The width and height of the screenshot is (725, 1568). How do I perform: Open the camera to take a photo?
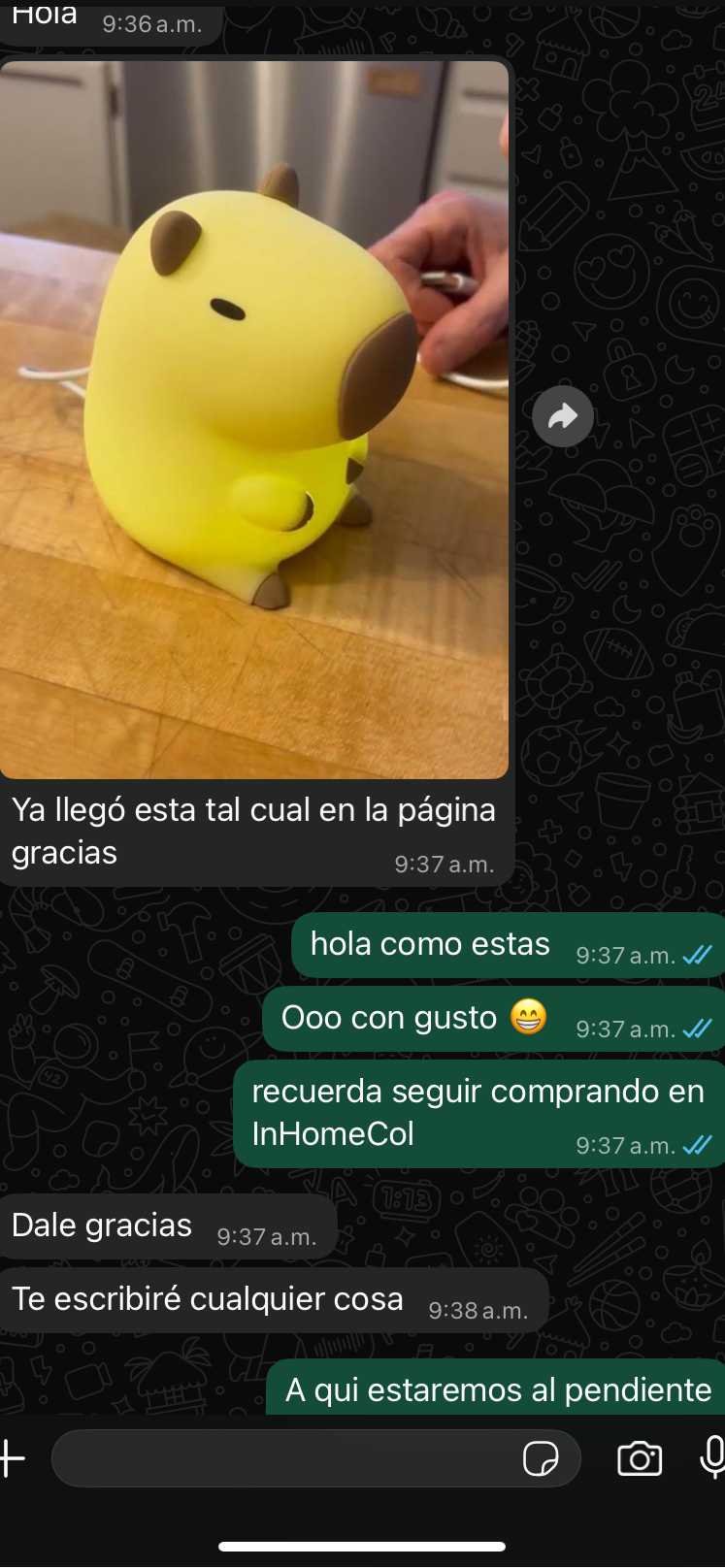click(x=640, y=1457)
